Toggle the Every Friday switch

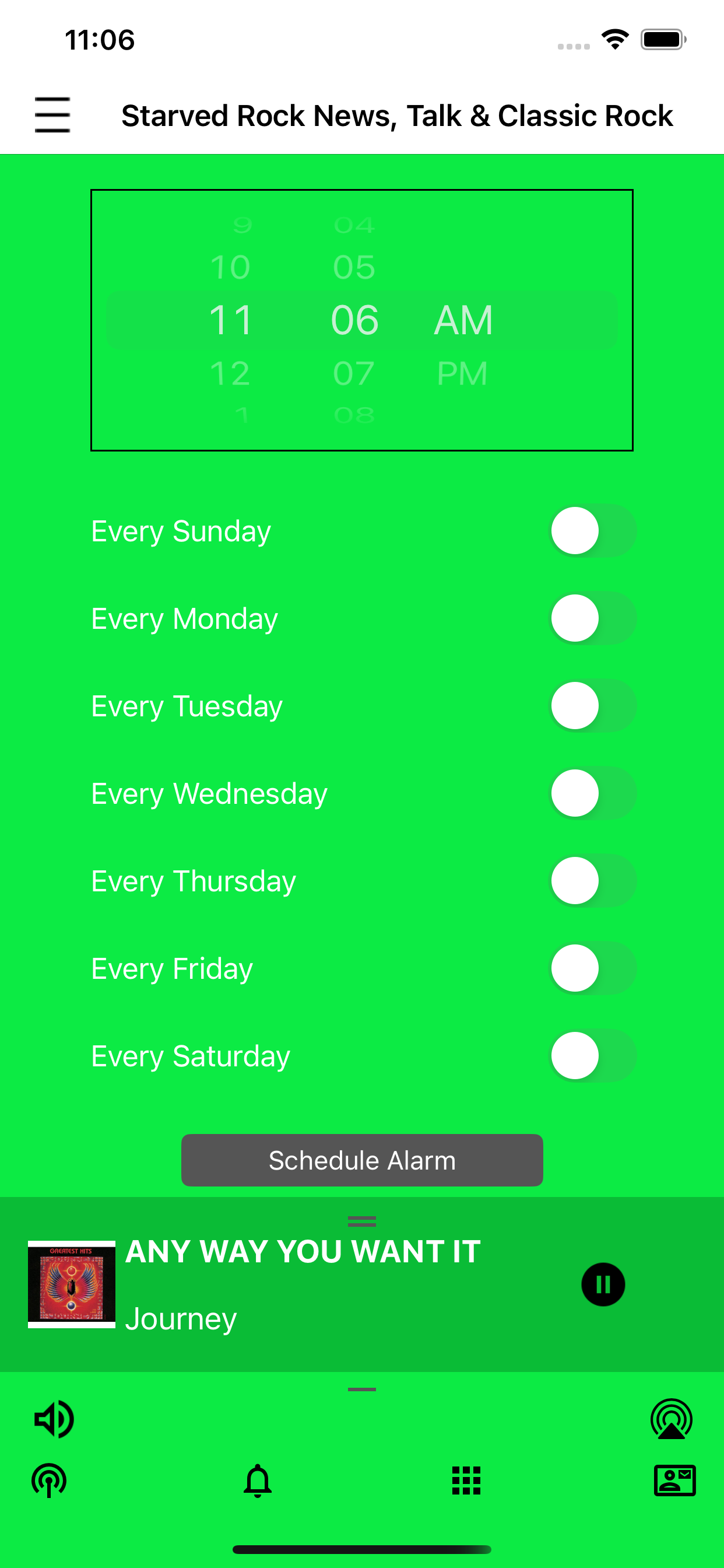click(593, 968)
